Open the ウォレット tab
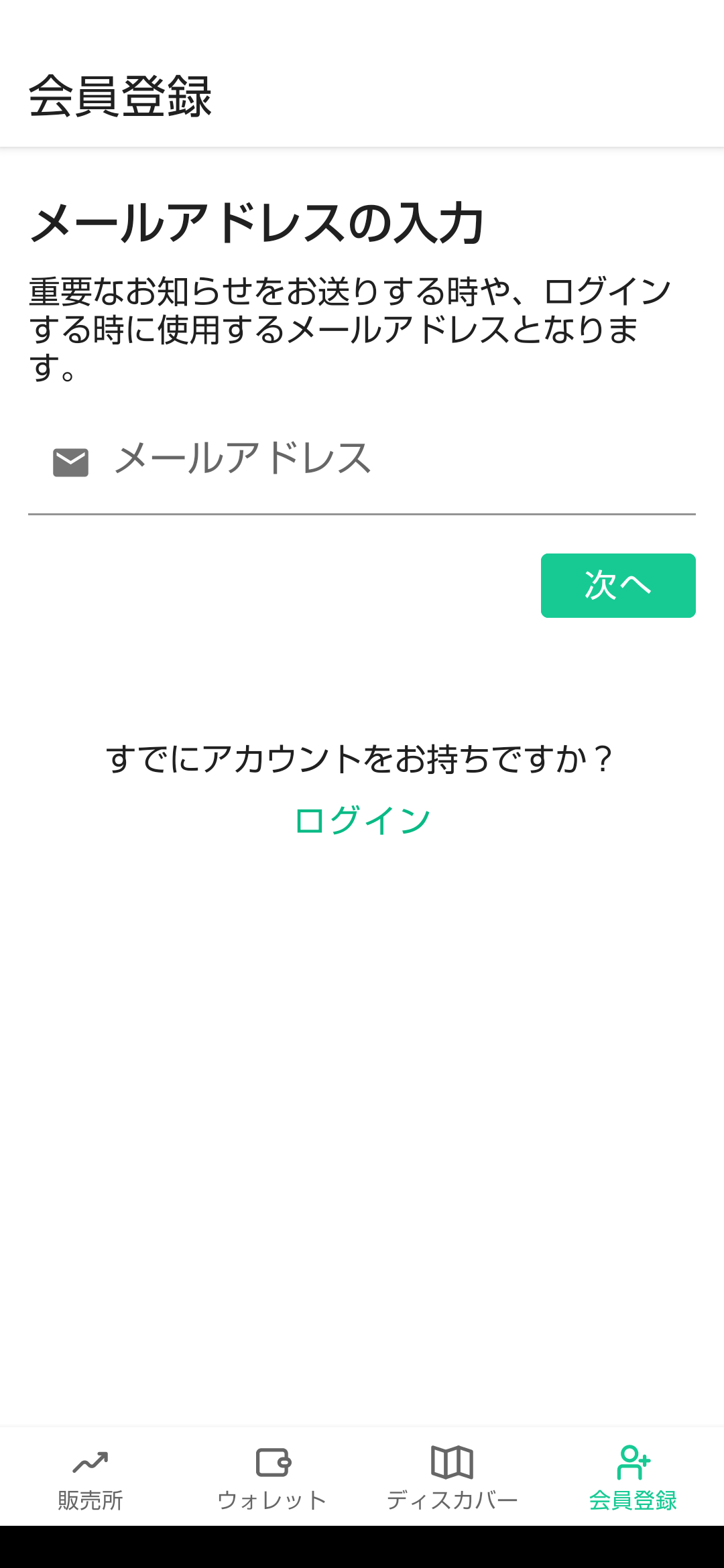The width and height of the screenshot is (724, 1568). click(271, 1477)
